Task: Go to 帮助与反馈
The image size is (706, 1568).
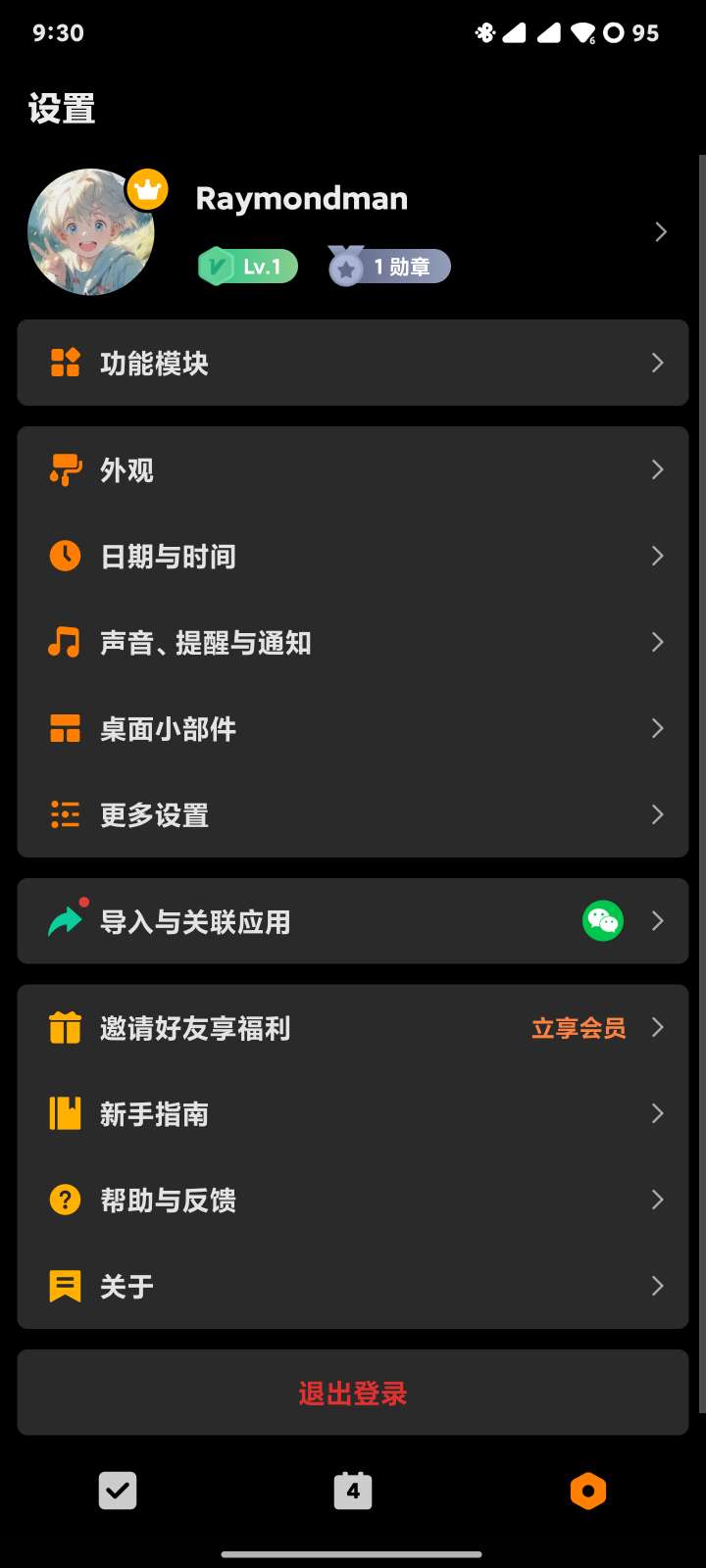Action: [353, 1200]
